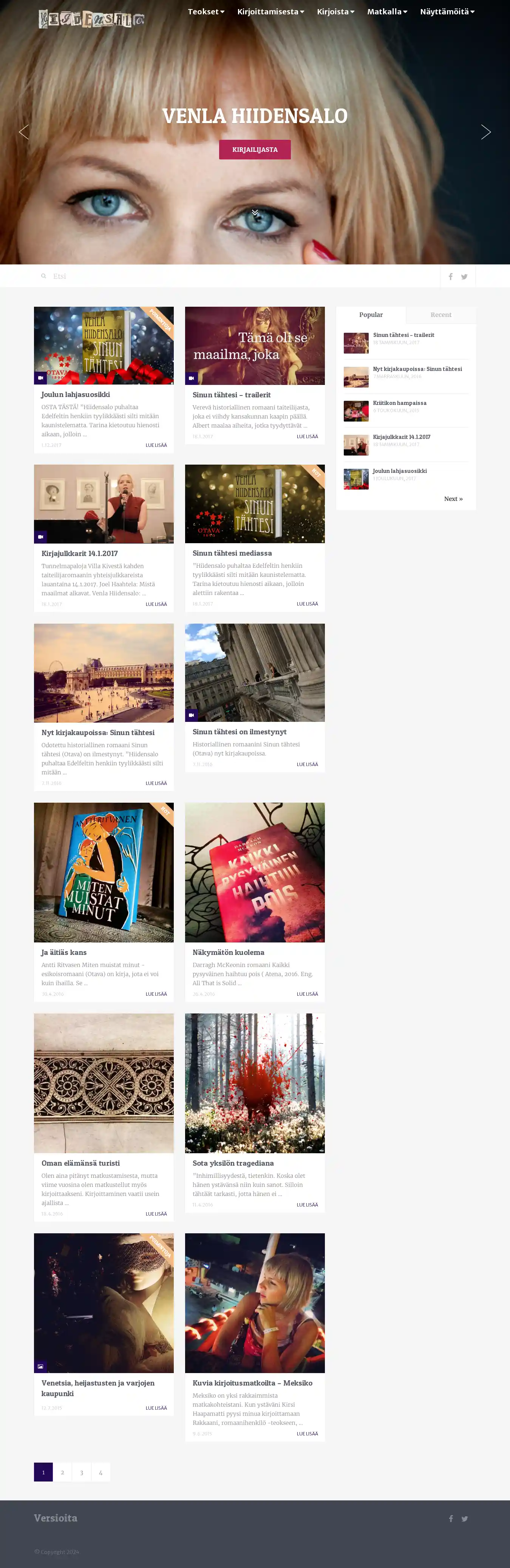Open the Ja äitiäs kans book post
510x1568 pixels.
[x=64, y=952]
